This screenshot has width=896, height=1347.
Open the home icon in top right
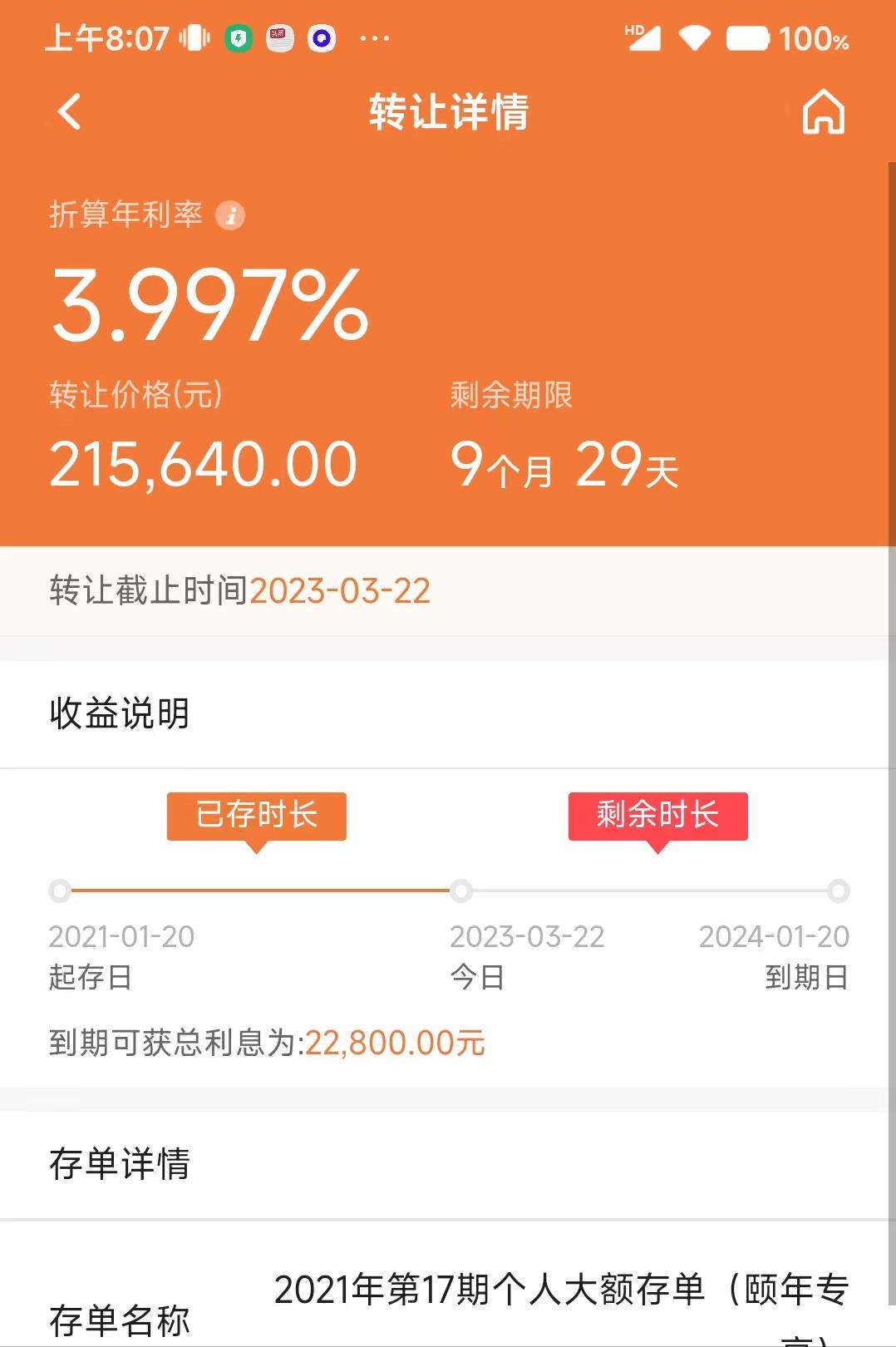pos(824,114)
